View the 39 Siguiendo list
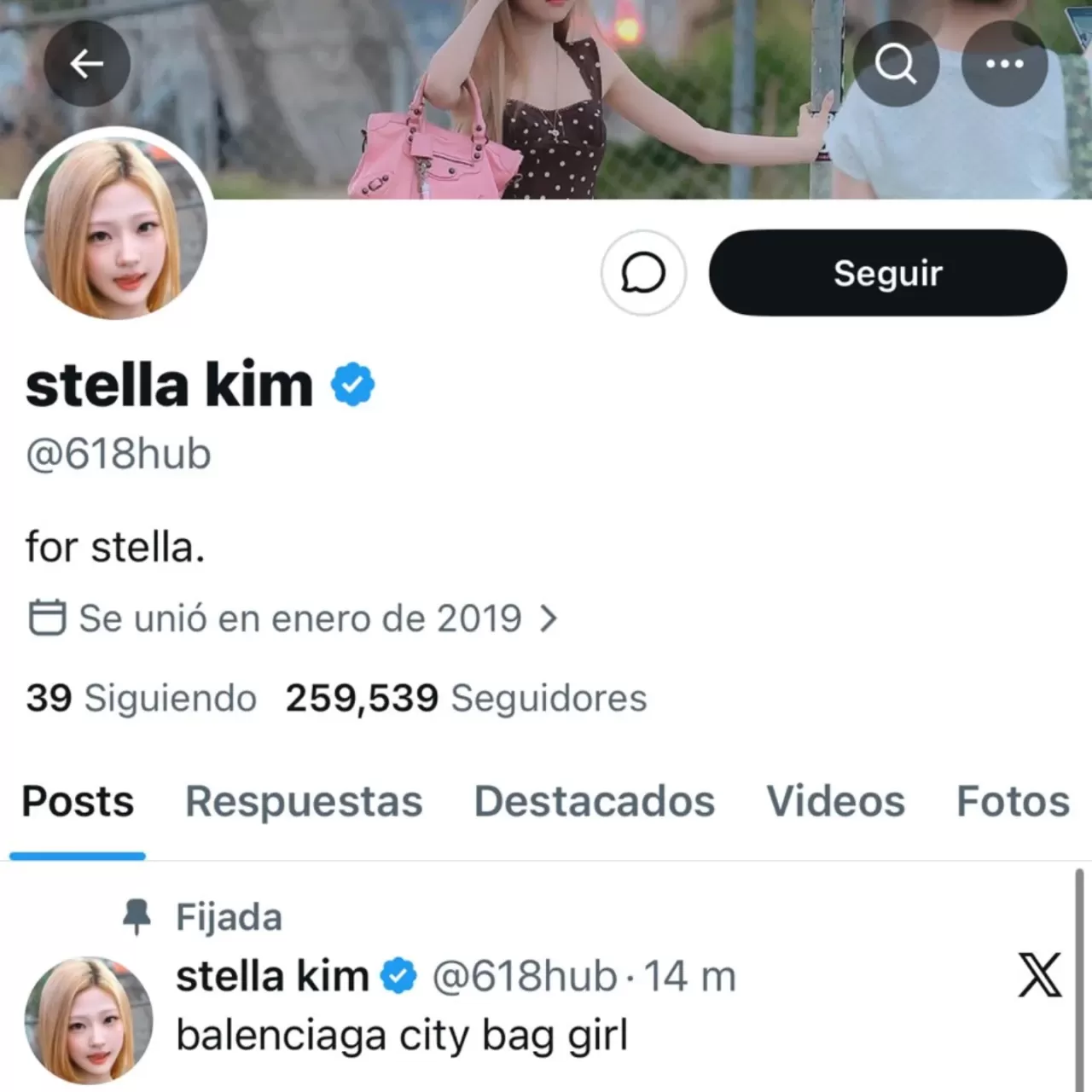1092x1092 pixels. [x=142, y=698]
